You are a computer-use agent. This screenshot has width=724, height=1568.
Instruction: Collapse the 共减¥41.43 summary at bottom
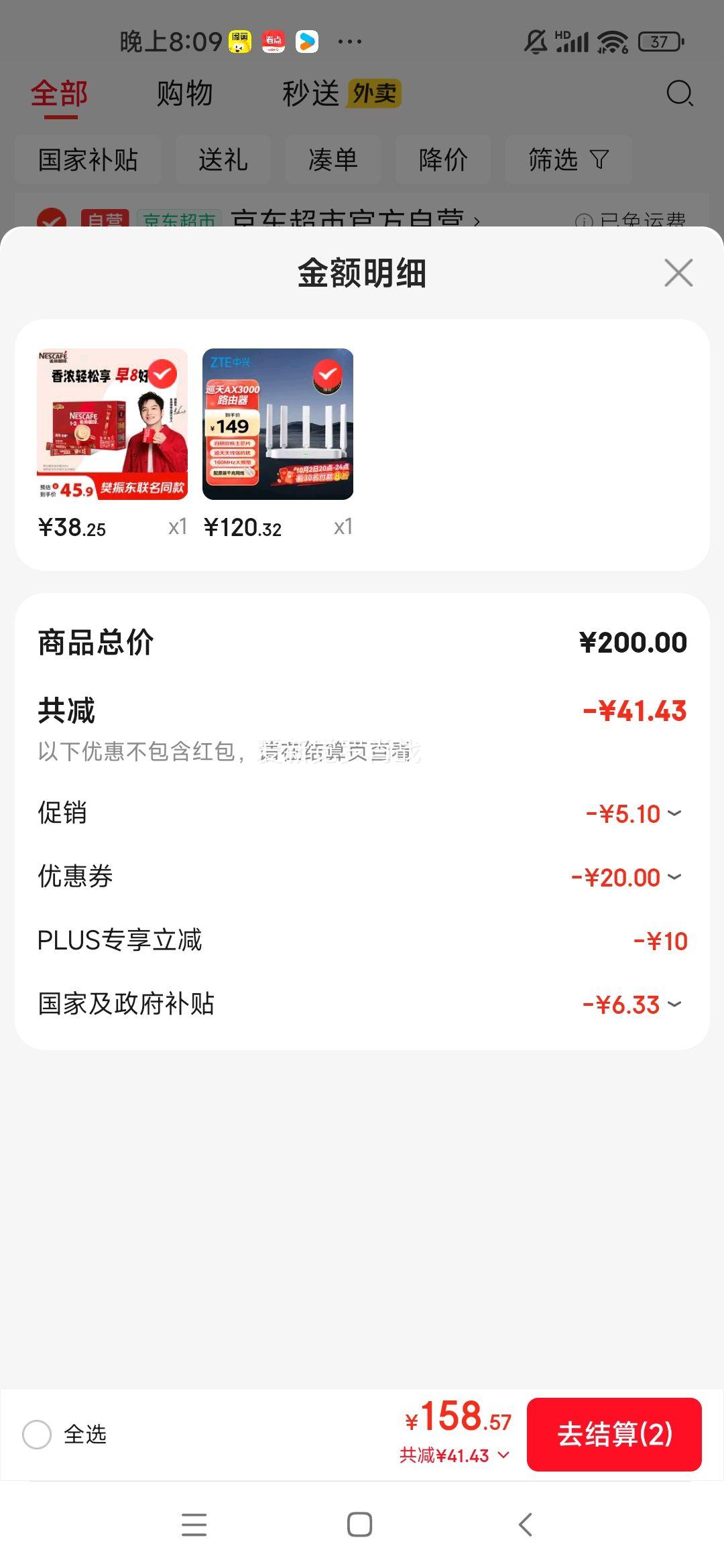point(455,1455)
